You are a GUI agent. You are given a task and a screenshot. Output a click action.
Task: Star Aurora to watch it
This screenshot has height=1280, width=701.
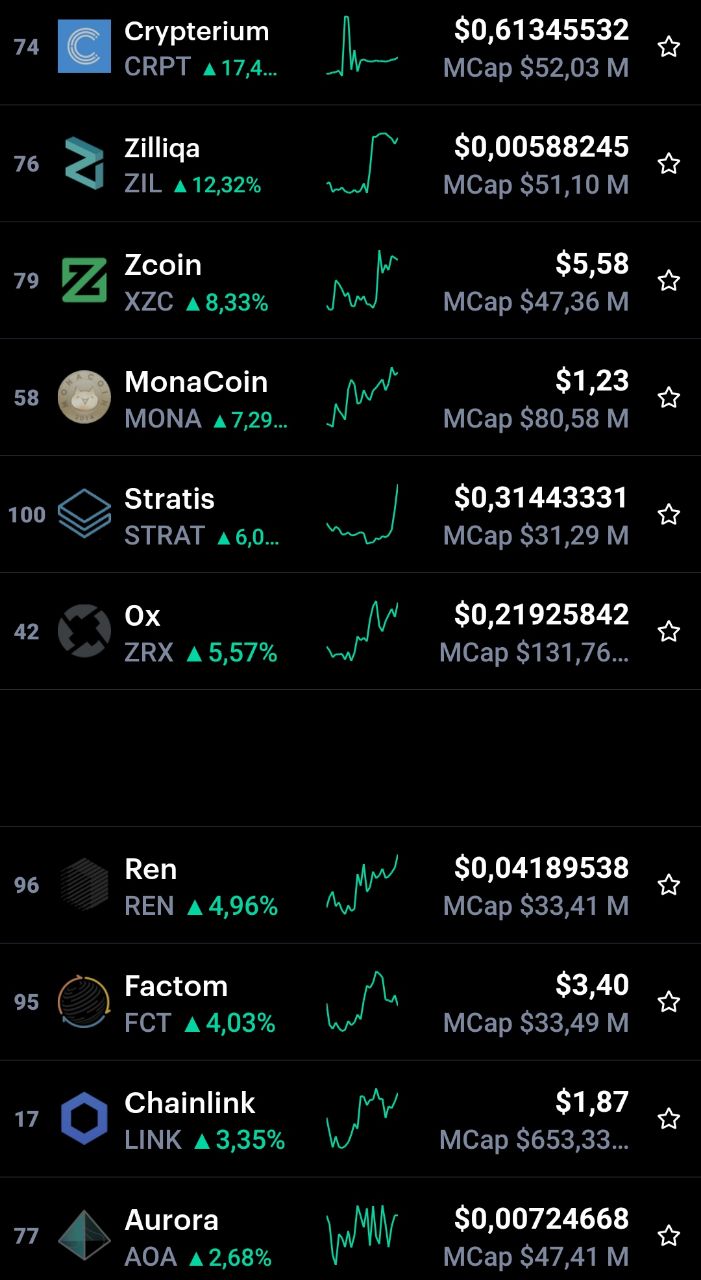pos(669,1236)
